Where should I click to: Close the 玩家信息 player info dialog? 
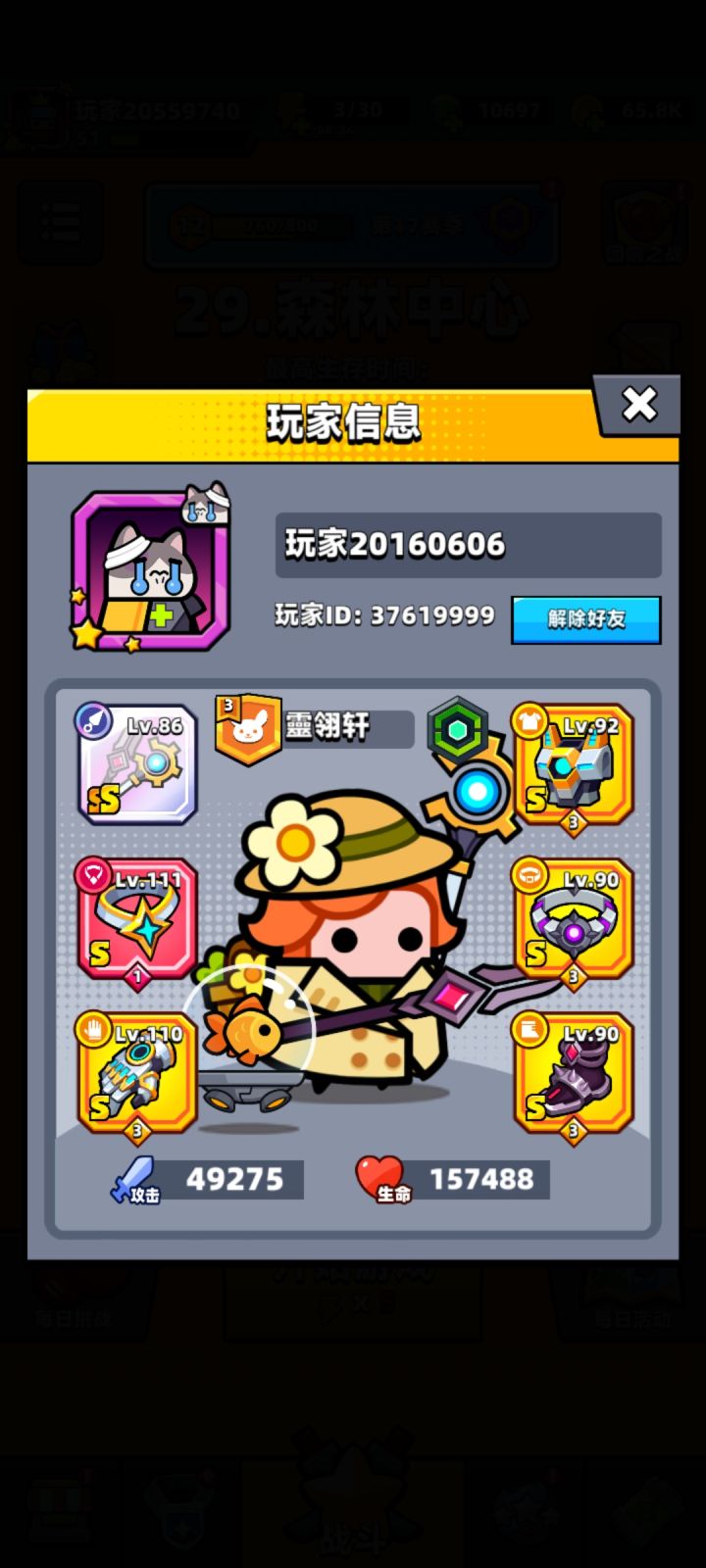pos(638,404)
